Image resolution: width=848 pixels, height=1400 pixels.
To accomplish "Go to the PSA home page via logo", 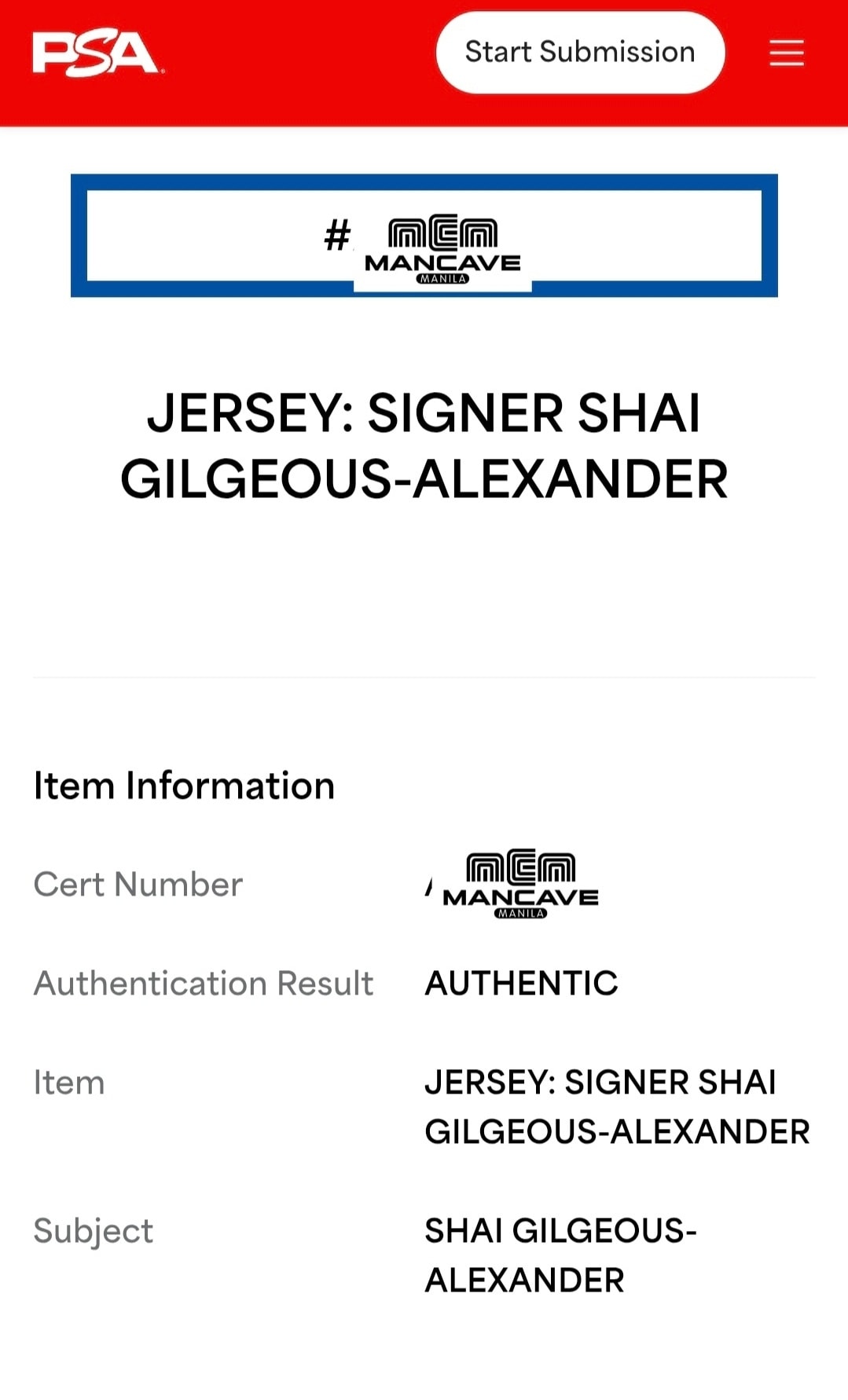I will click(x=97, y=53).
